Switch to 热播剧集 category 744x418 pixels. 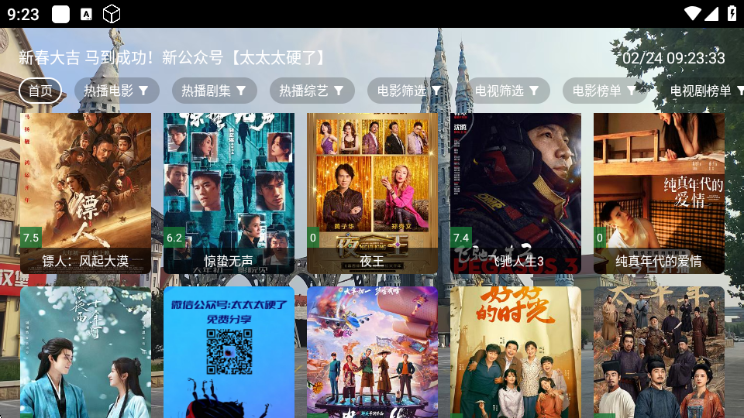pyautogui.click(x=213, y=91)
